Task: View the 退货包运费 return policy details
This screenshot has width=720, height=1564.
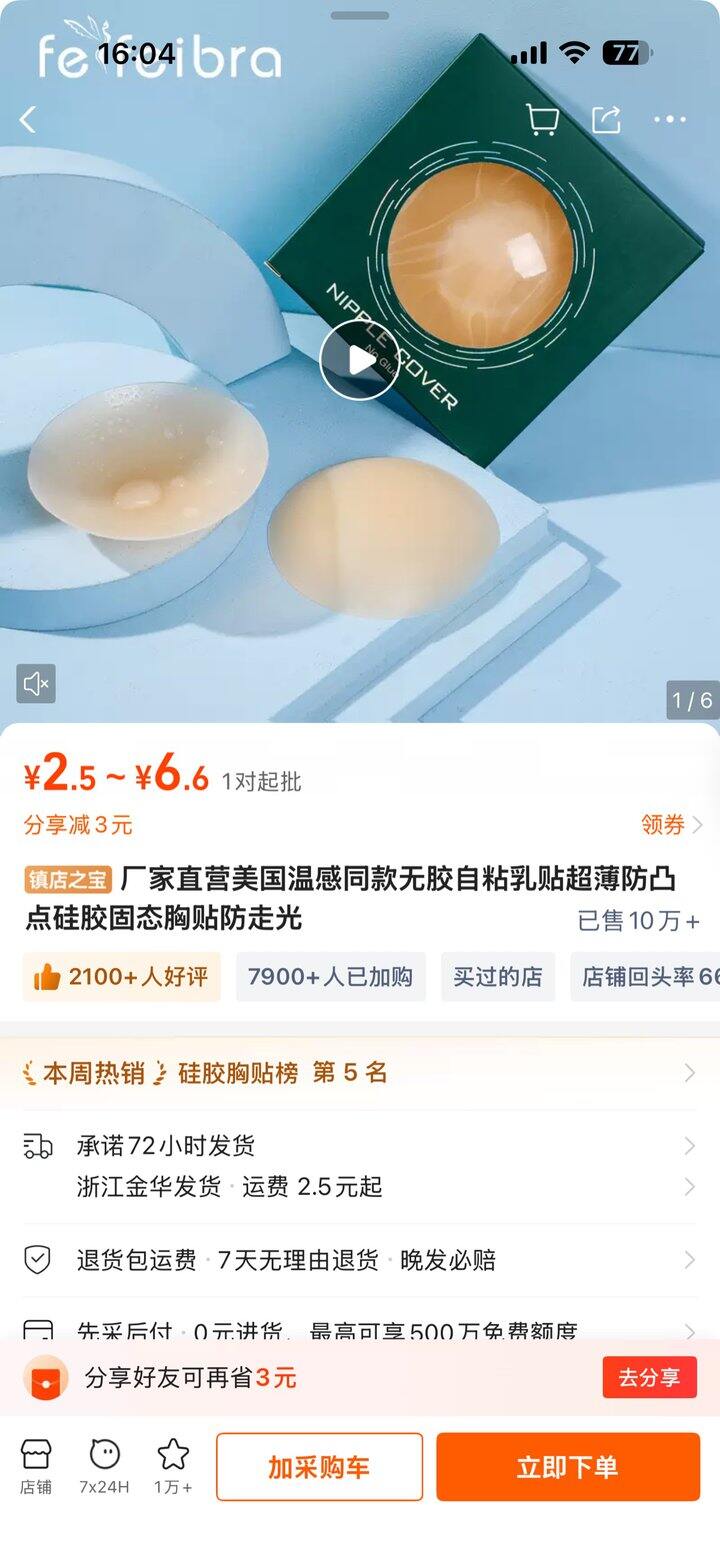Action: tap(360, 1260)
